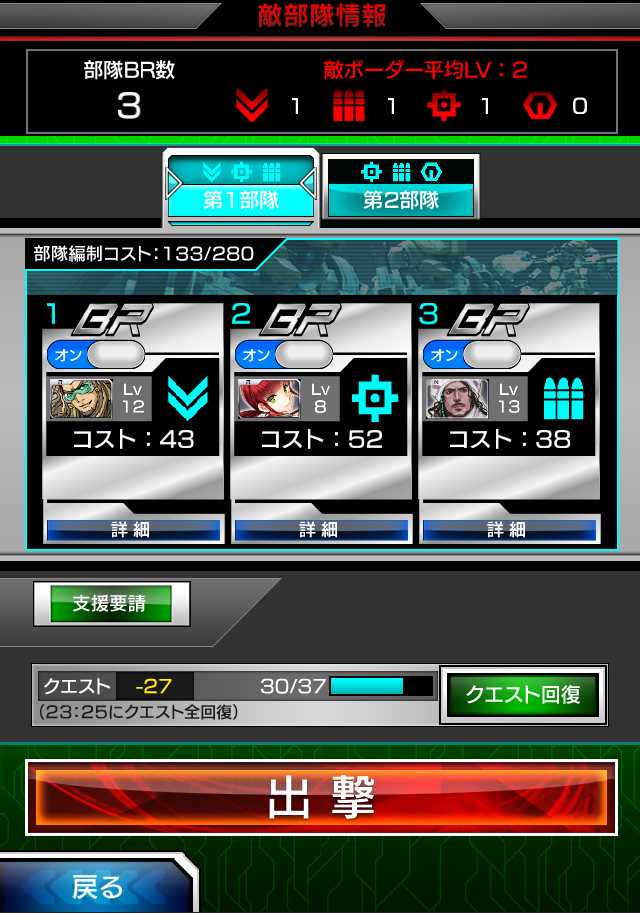Tap the 支援要請 button
Image resolution: width=640 pixels, height=913 pixels.
pos(111,603)
